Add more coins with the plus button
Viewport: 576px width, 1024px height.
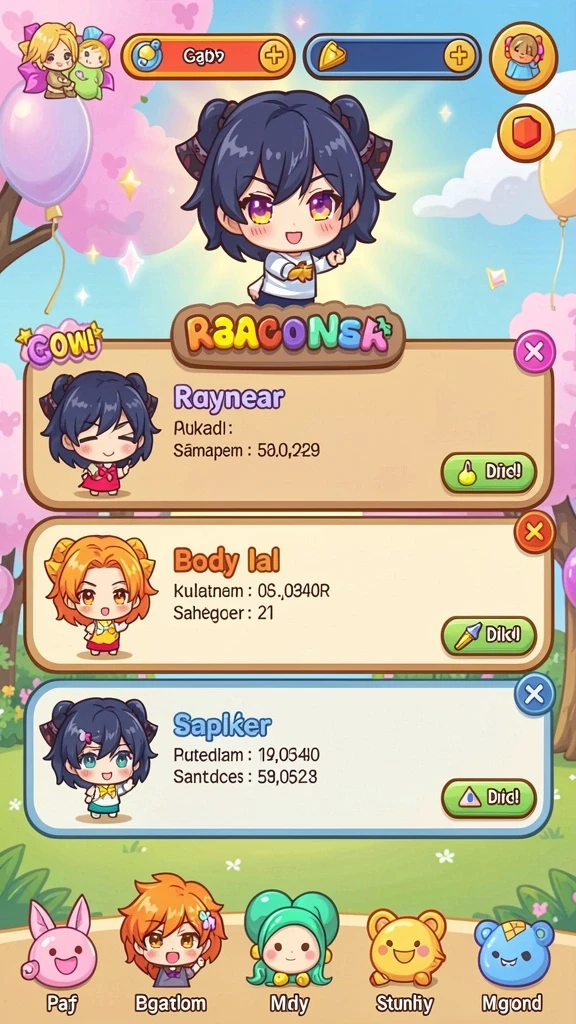274,56
